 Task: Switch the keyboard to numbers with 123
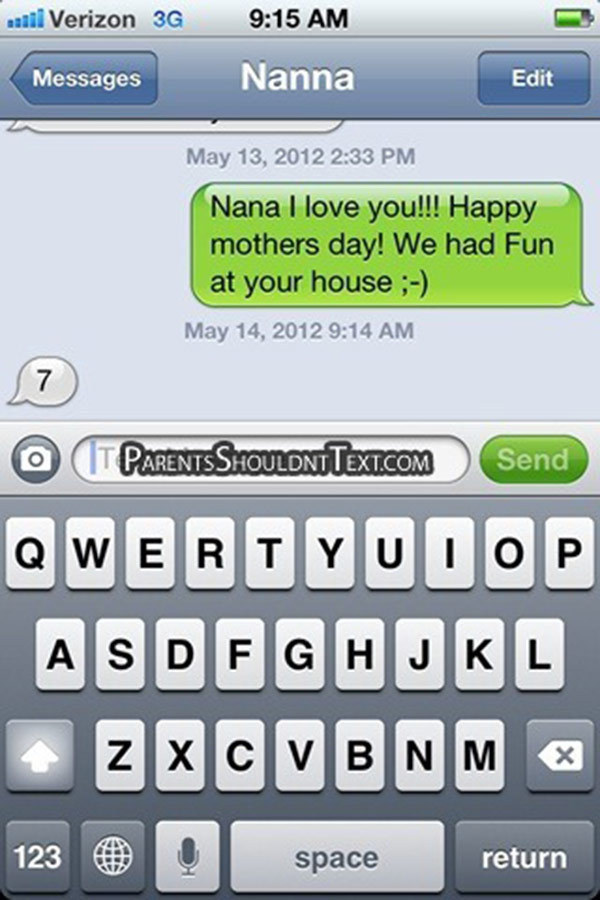click(x=37, y=857)
